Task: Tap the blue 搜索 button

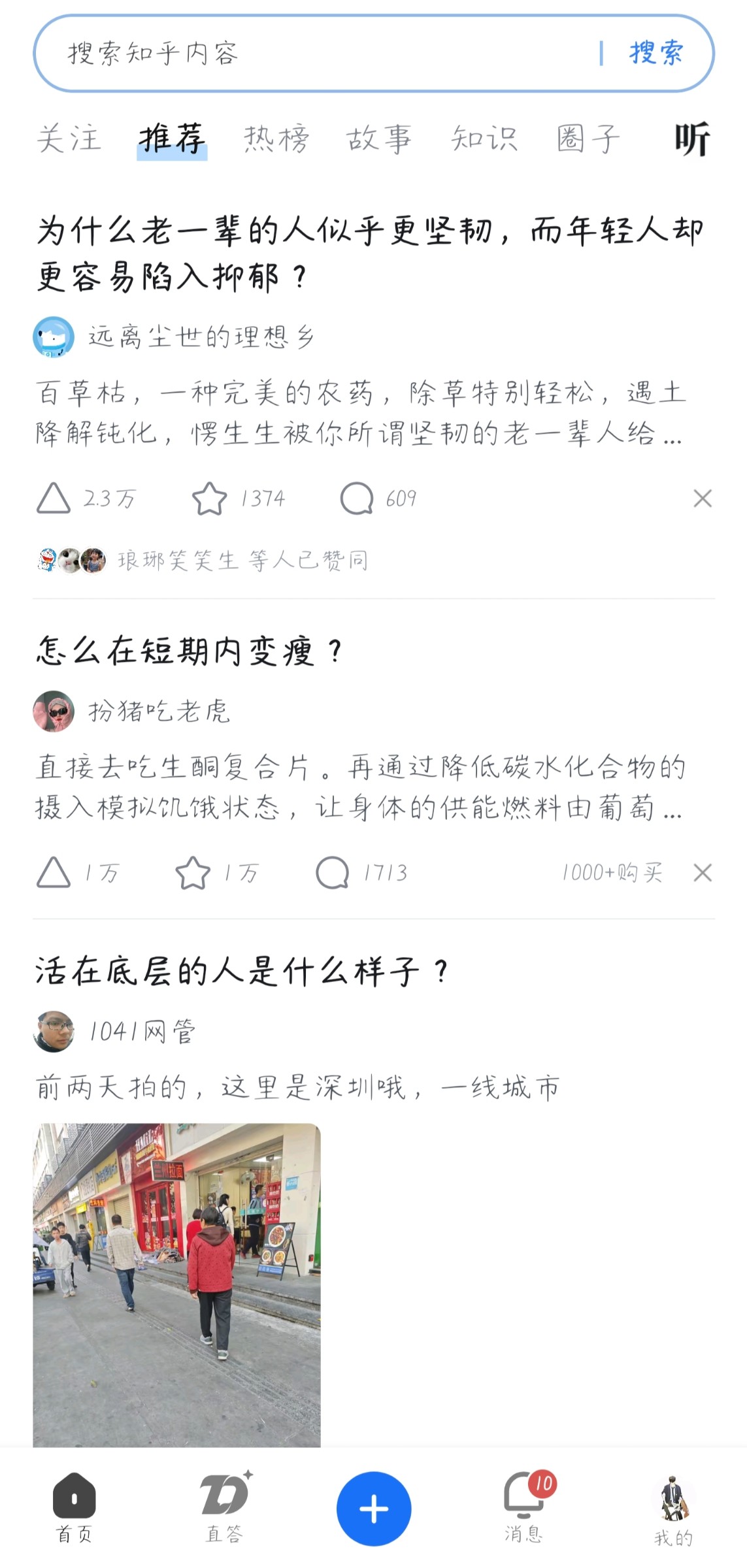Action: click(x=656, y=54)
